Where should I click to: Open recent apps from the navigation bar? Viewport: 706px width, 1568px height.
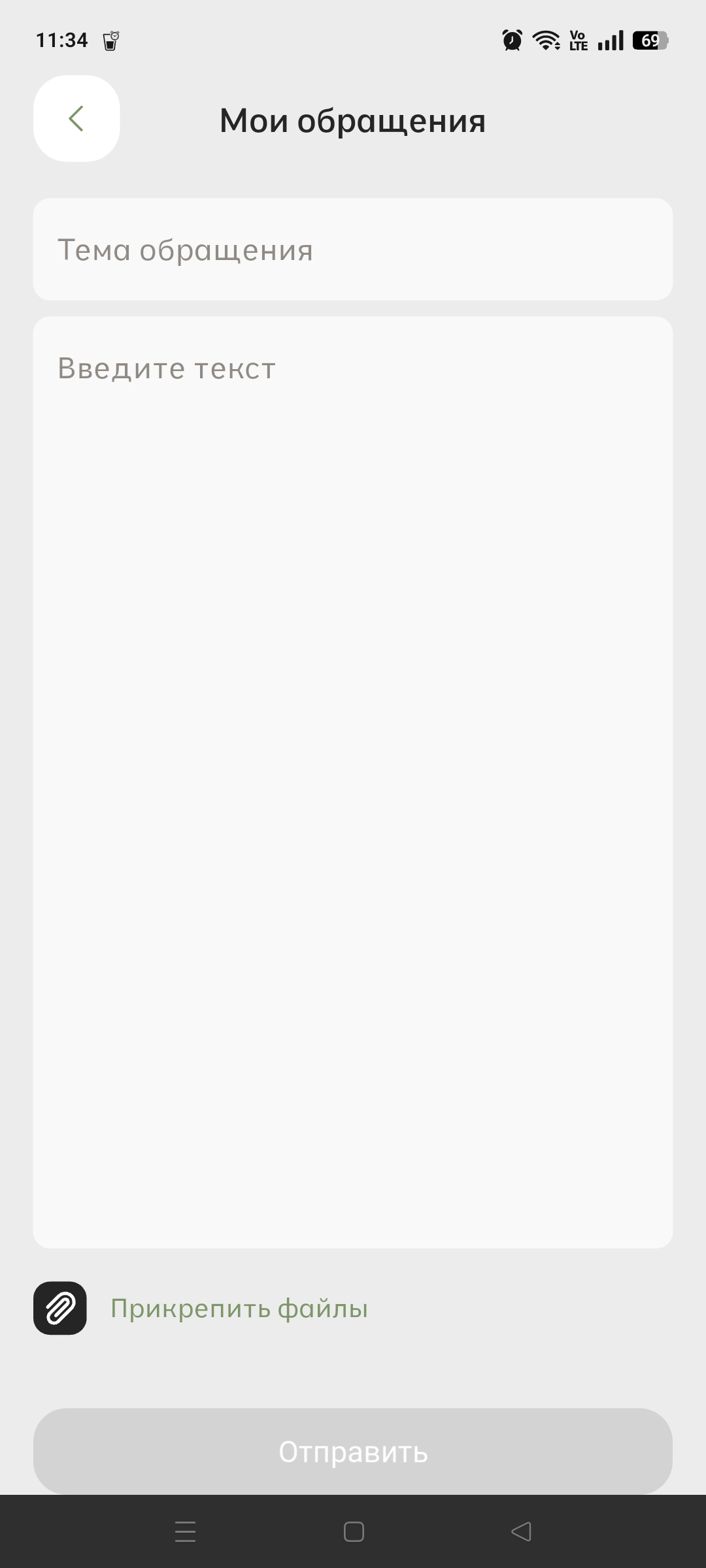tap(186, 1531)
